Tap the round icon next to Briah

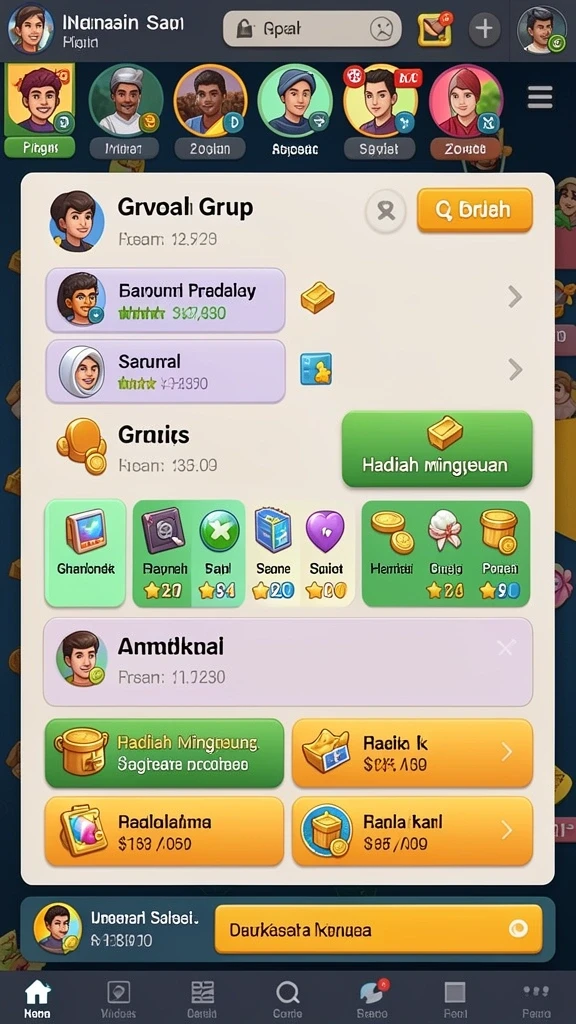coord(385,210)
